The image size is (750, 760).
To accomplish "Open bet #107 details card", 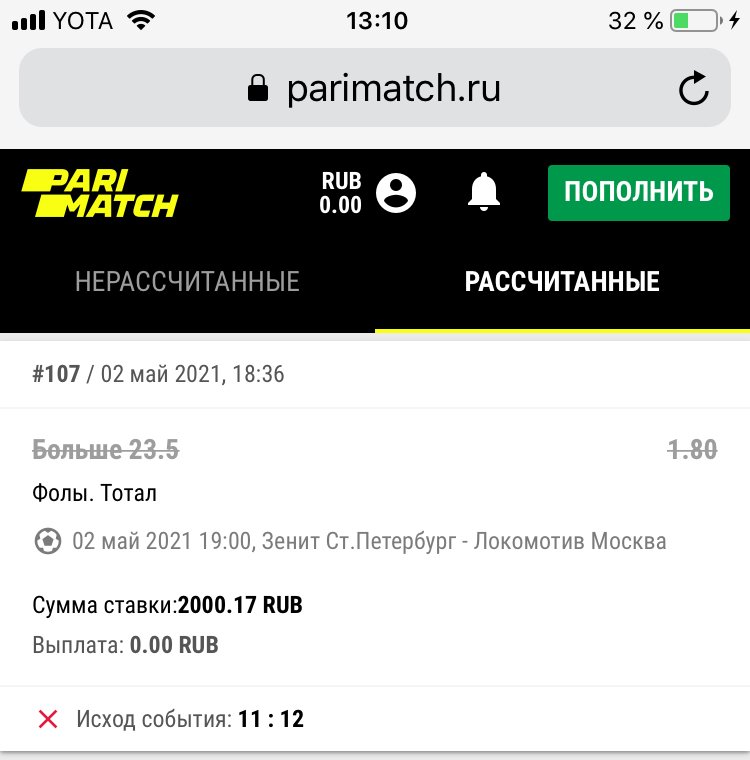I will pyautogui.click(x=374, y=520).
